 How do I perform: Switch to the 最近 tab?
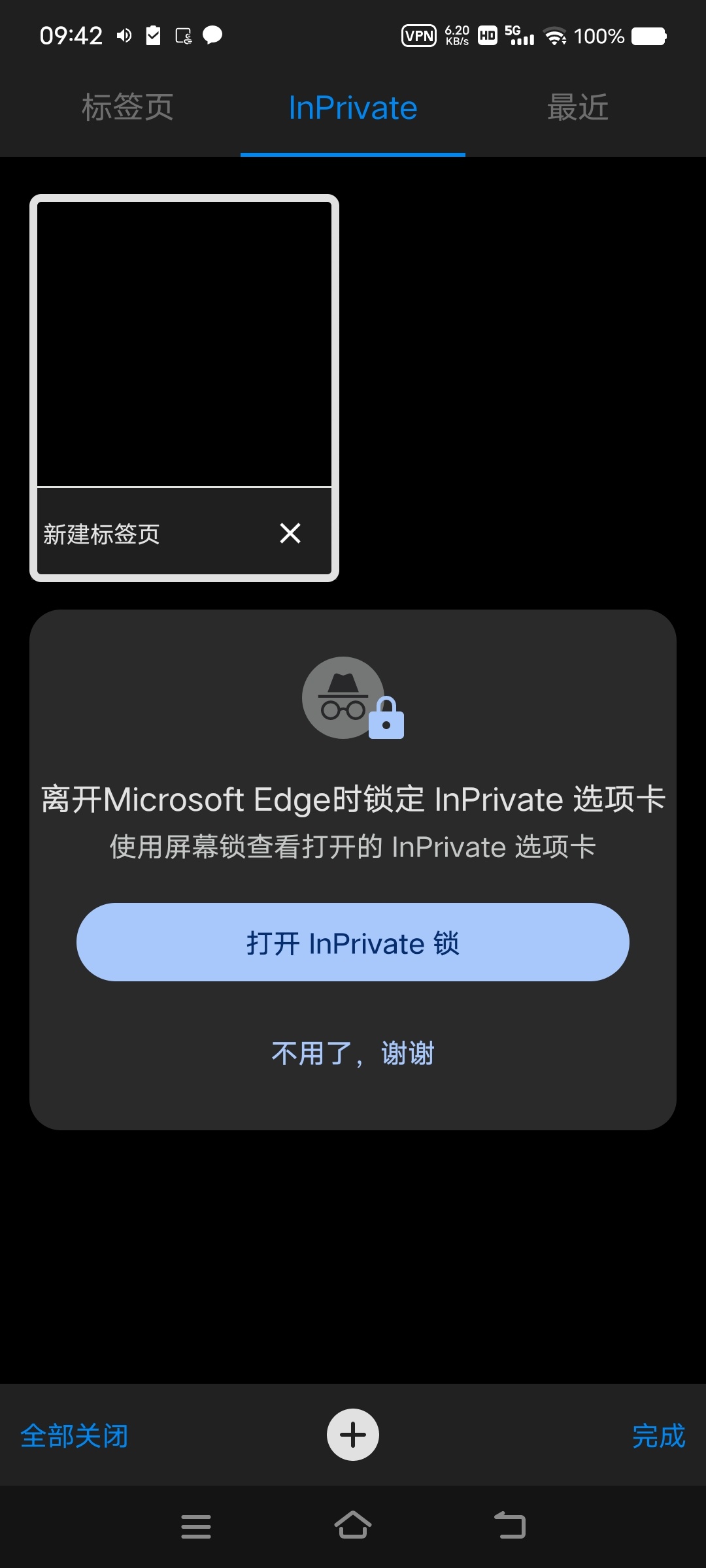pos(578,108)
